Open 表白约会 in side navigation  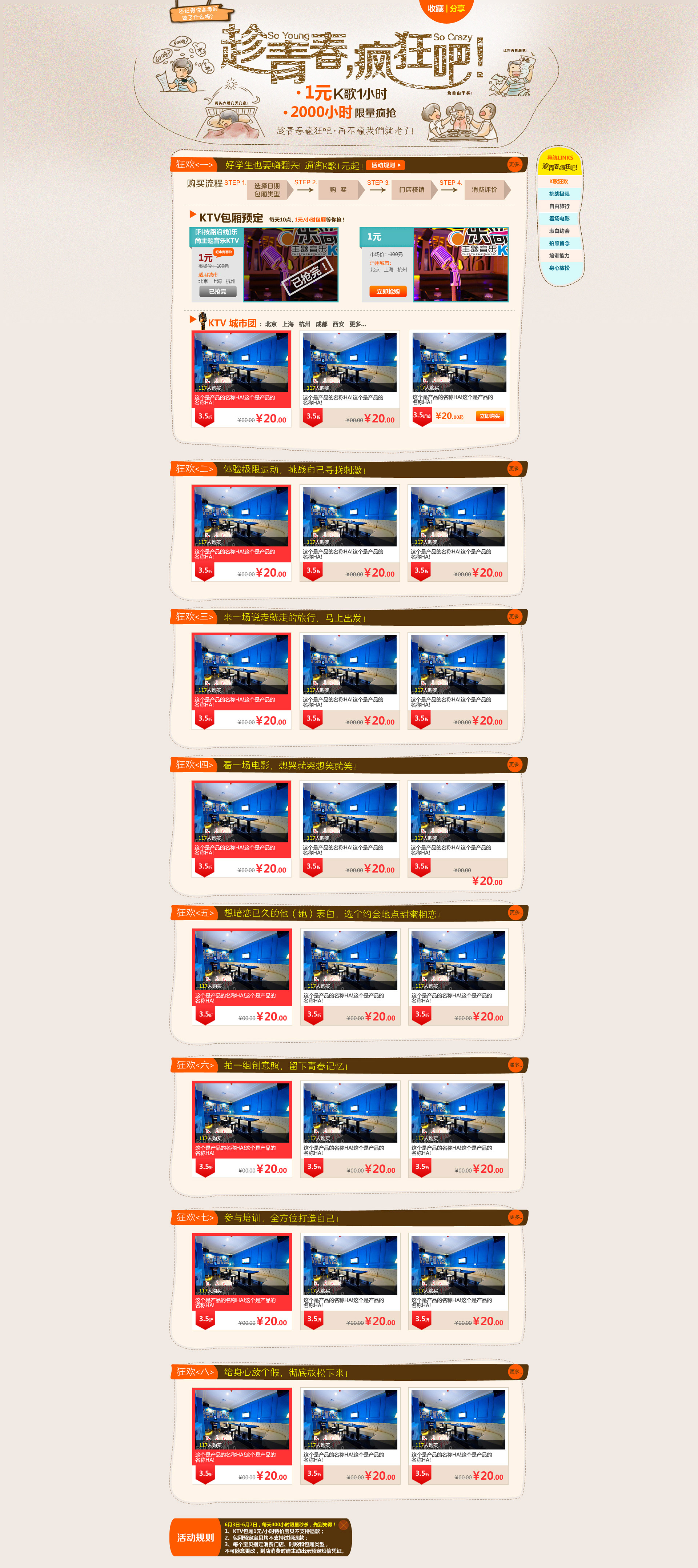point(559,231)
